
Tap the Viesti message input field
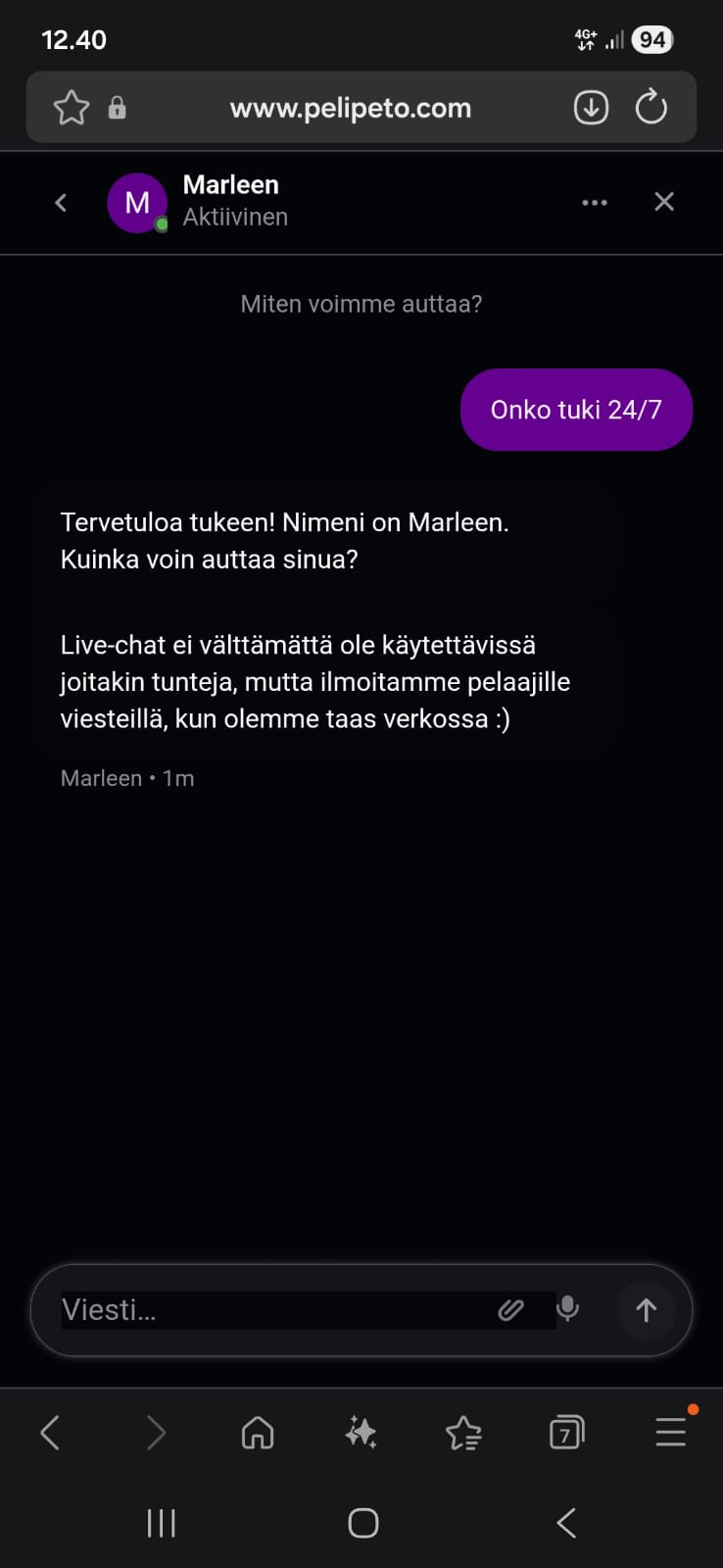(x=245, y=1309)
